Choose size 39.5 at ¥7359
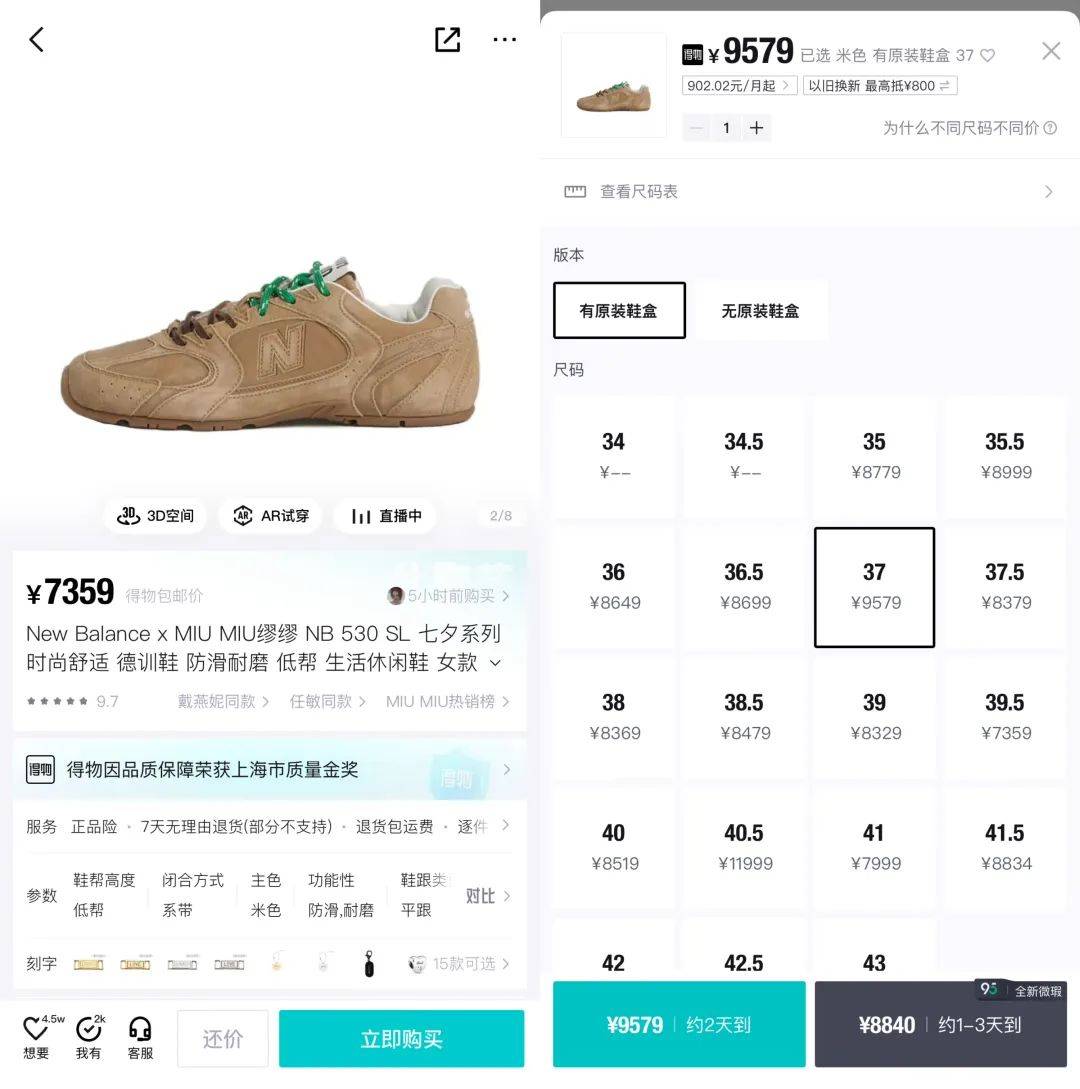Viewport: 1080px width, 1089px height. [1004, 717]
